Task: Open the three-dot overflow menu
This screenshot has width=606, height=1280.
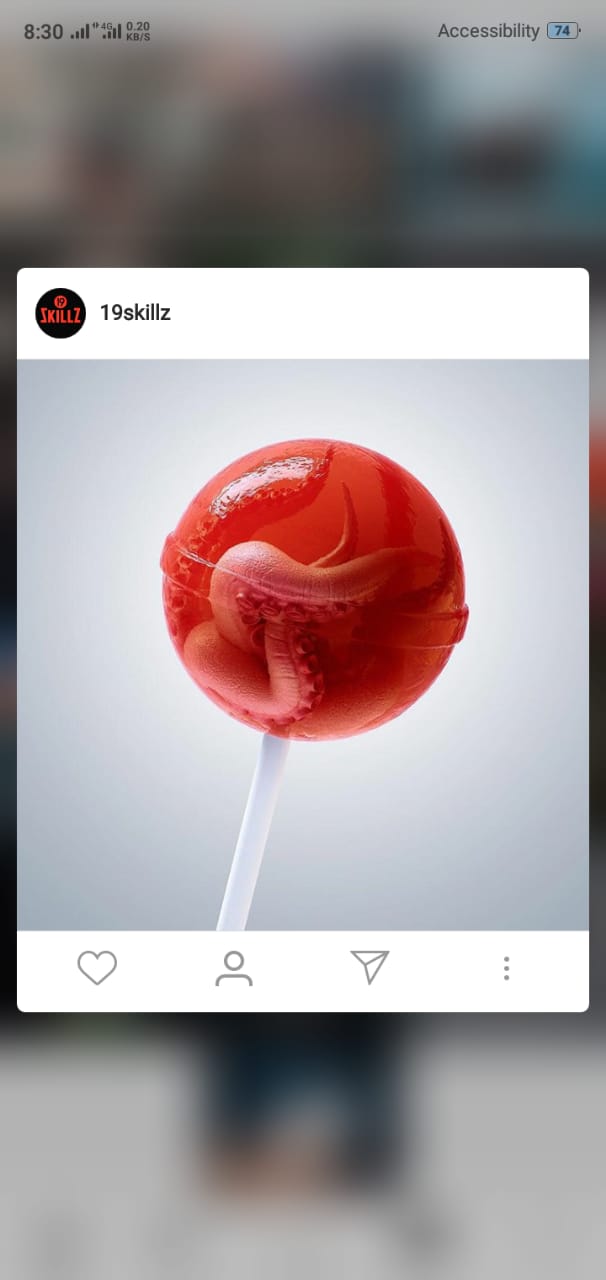Action: click(x=506, y=968)
